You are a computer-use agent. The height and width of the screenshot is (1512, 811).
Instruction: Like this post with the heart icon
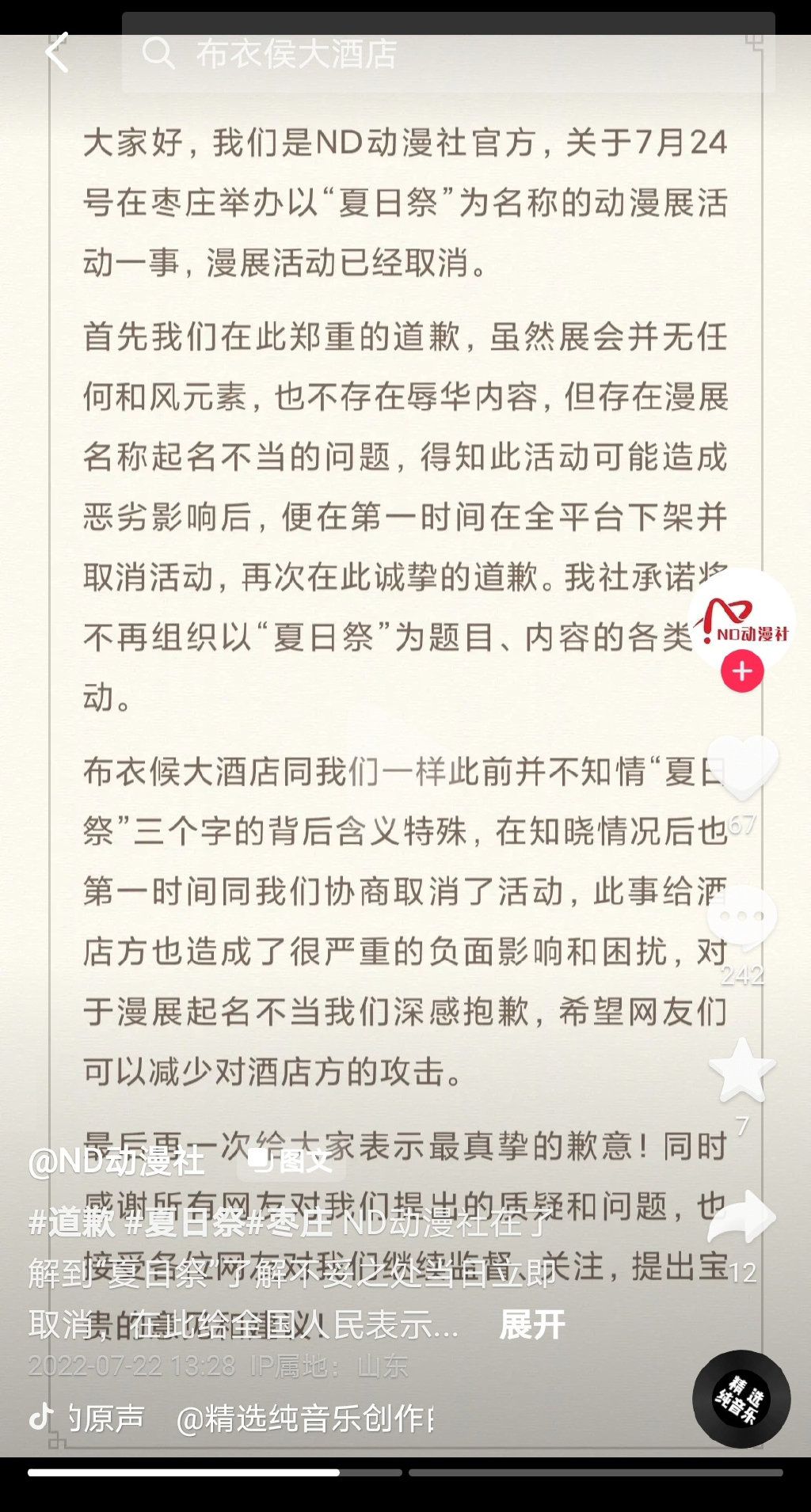741,768
